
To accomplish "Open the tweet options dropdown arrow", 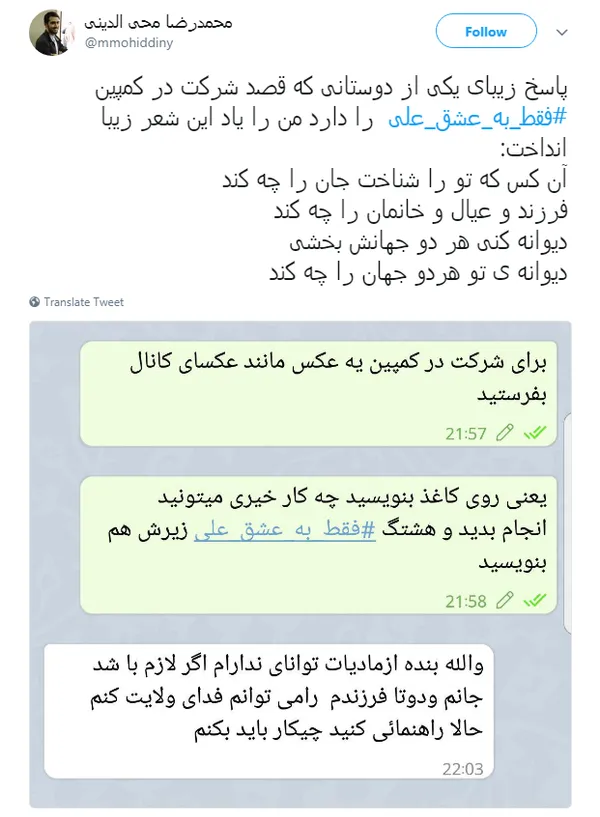I will 562,32.
